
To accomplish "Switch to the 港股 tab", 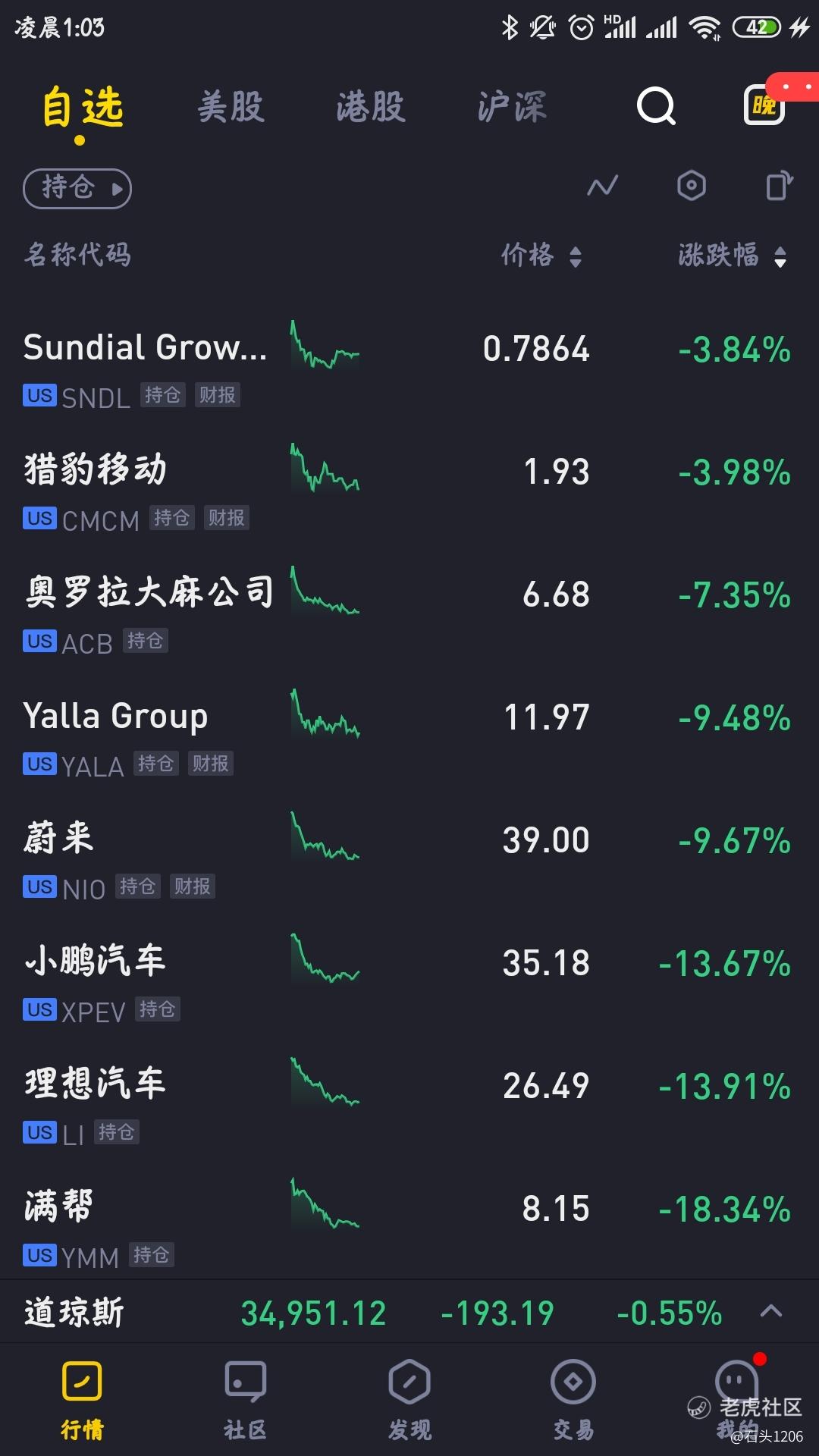I will pyautogui.click(x=371, y=107).
